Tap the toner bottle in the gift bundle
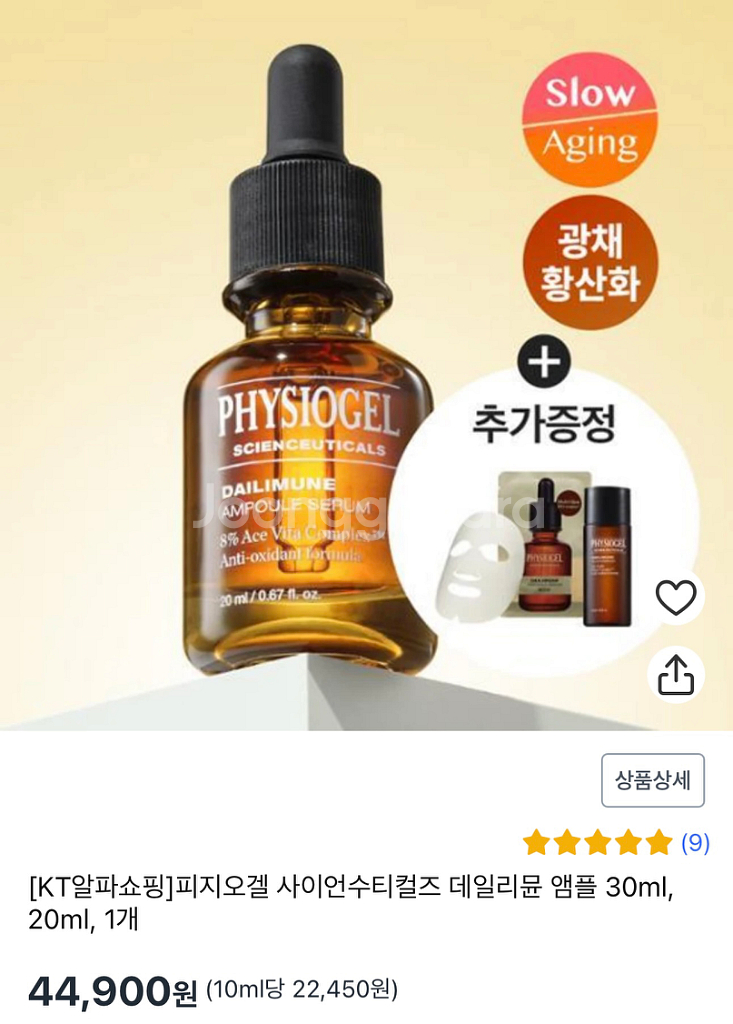The width and height of the screenshot is (733, 1024). pyautogui.click(x=605, y=555)
